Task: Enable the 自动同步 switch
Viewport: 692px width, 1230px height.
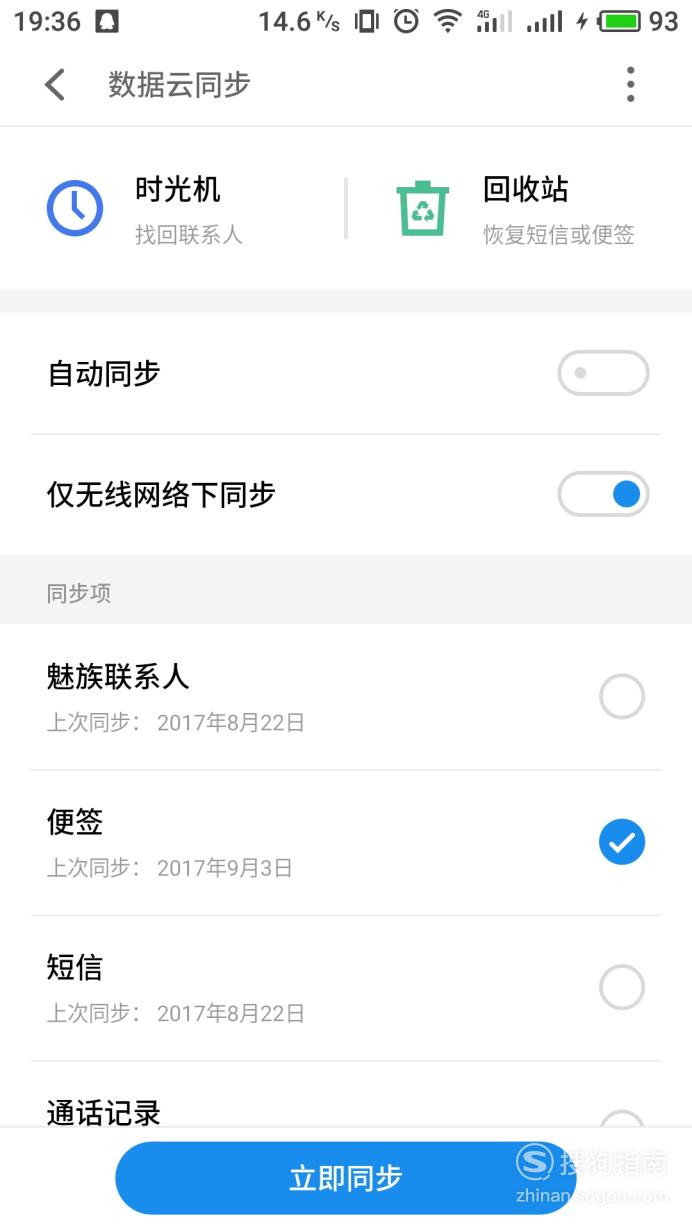Action: tap(603, 374)
